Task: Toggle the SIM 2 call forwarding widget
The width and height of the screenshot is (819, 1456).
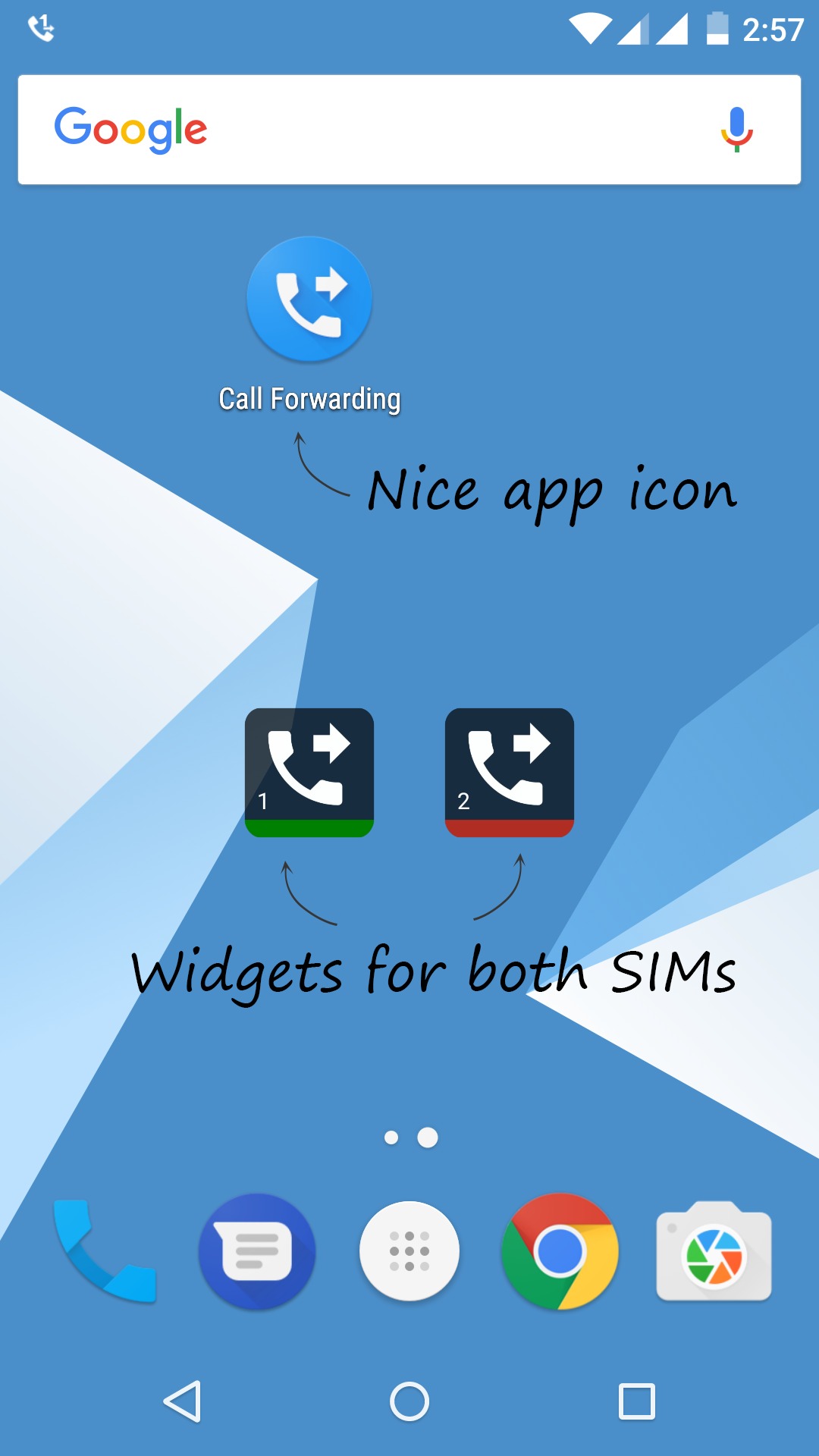Action: coord(510,773)
